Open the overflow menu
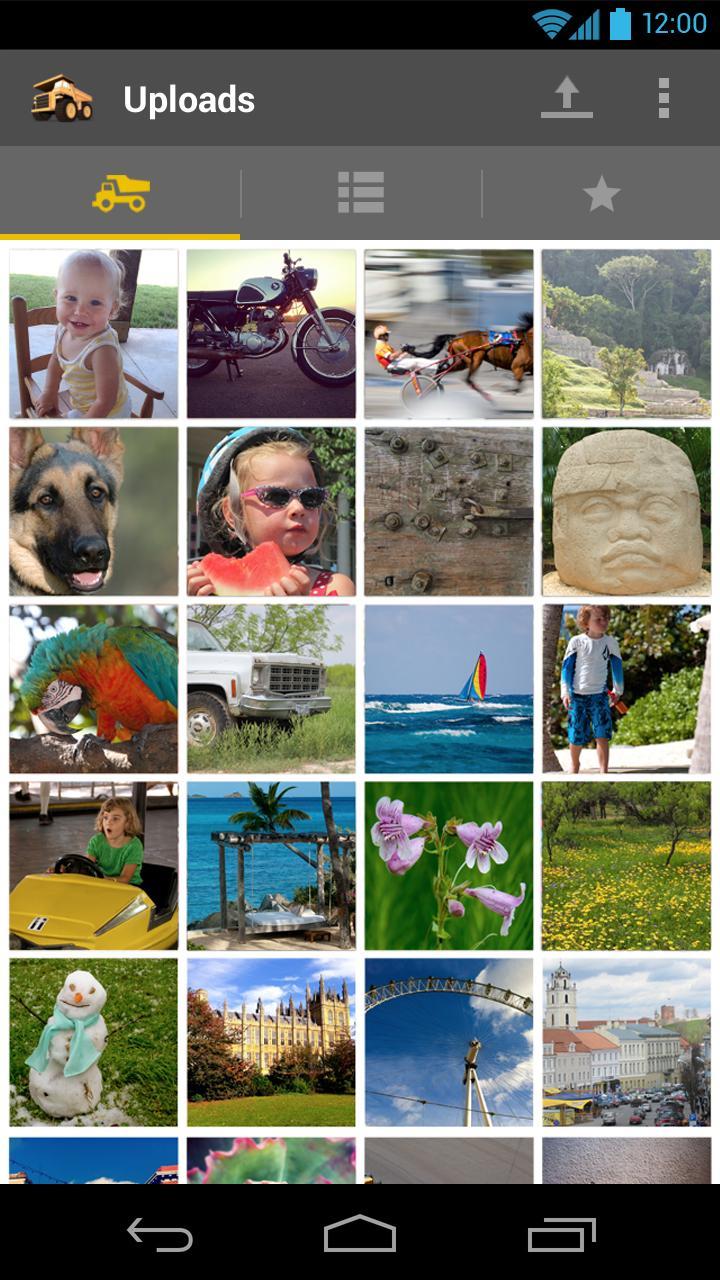The image size is (720, 1280). click(663, 99)
